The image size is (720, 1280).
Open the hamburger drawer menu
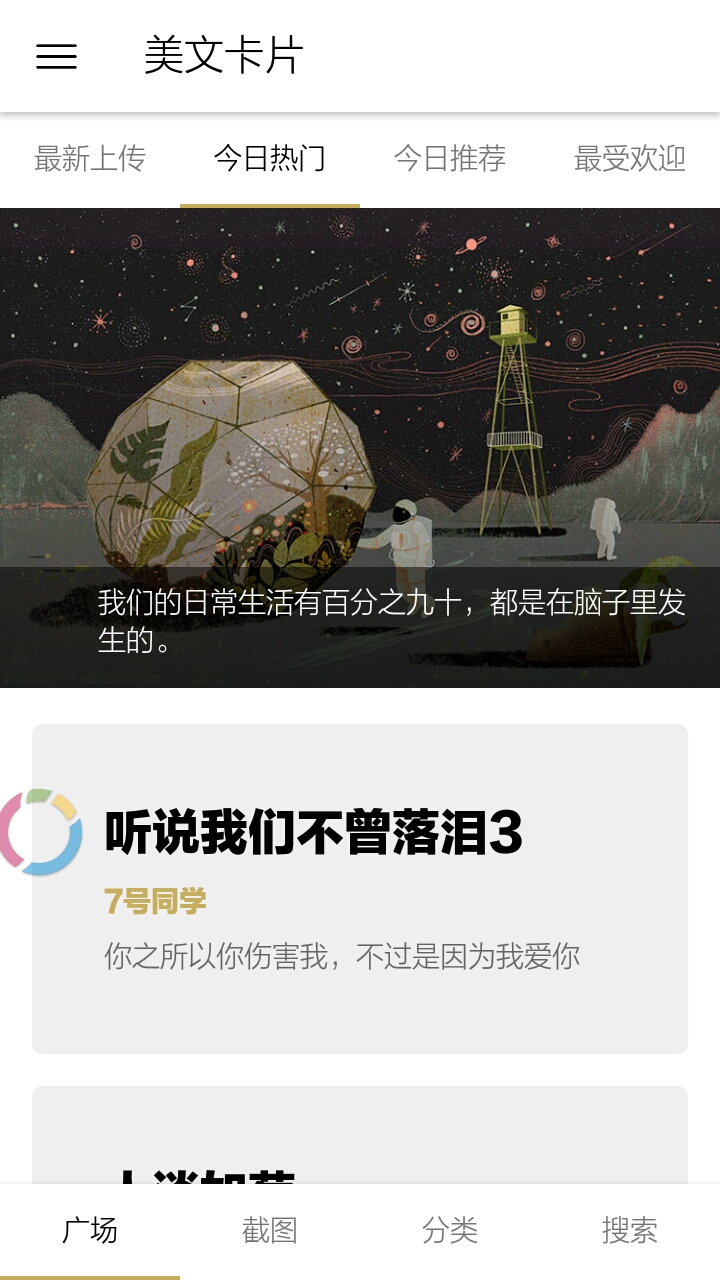57,56
